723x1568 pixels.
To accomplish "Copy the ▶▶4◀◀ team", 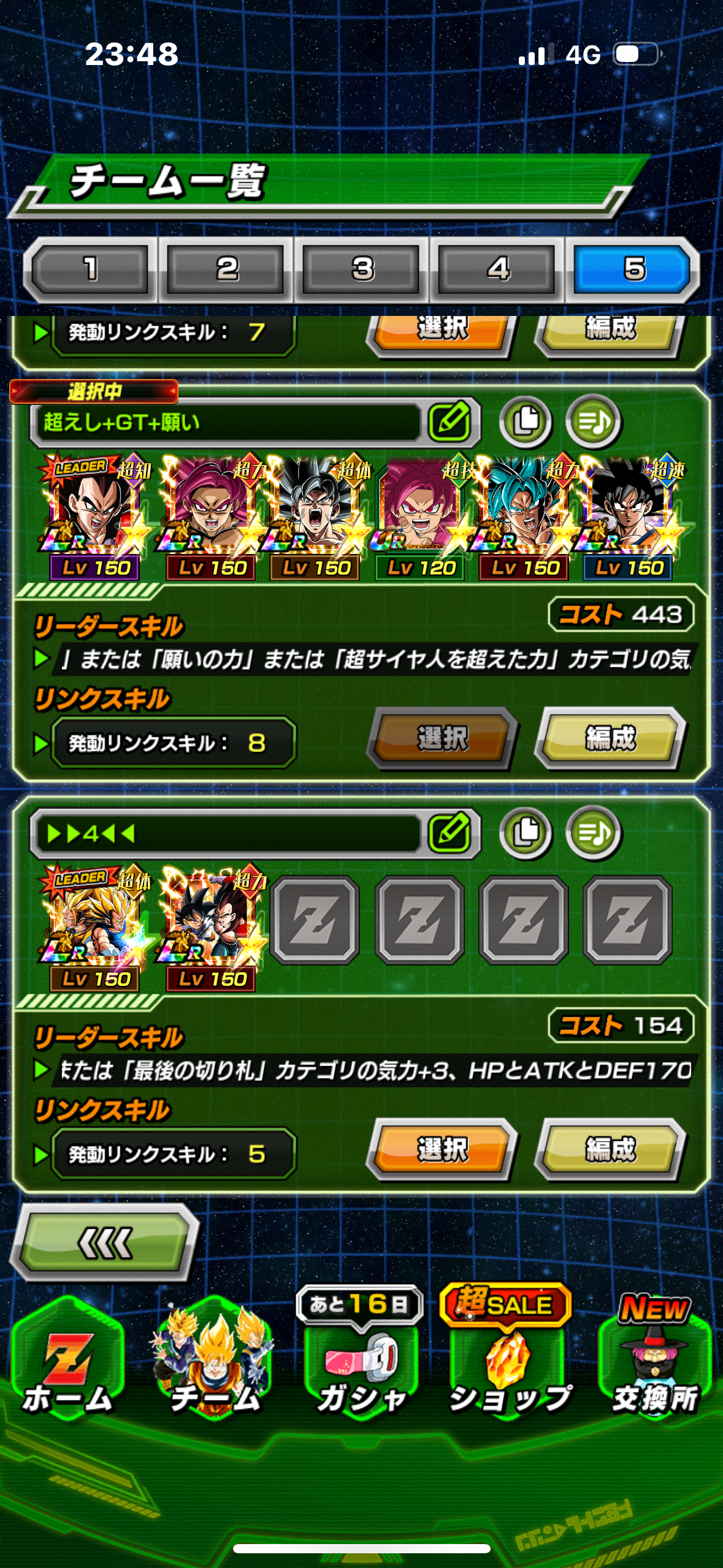I will tap(526, 833).
